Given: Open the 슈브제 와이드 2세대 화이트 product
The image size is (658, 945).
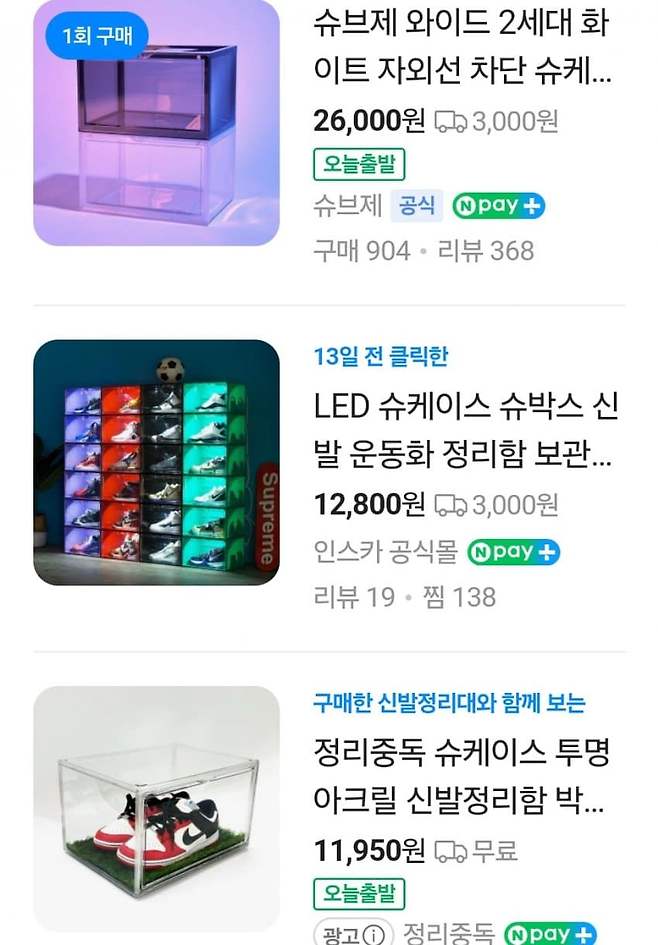Looking at the screenshot, I should pyautogui.click(x=461, y=47).
